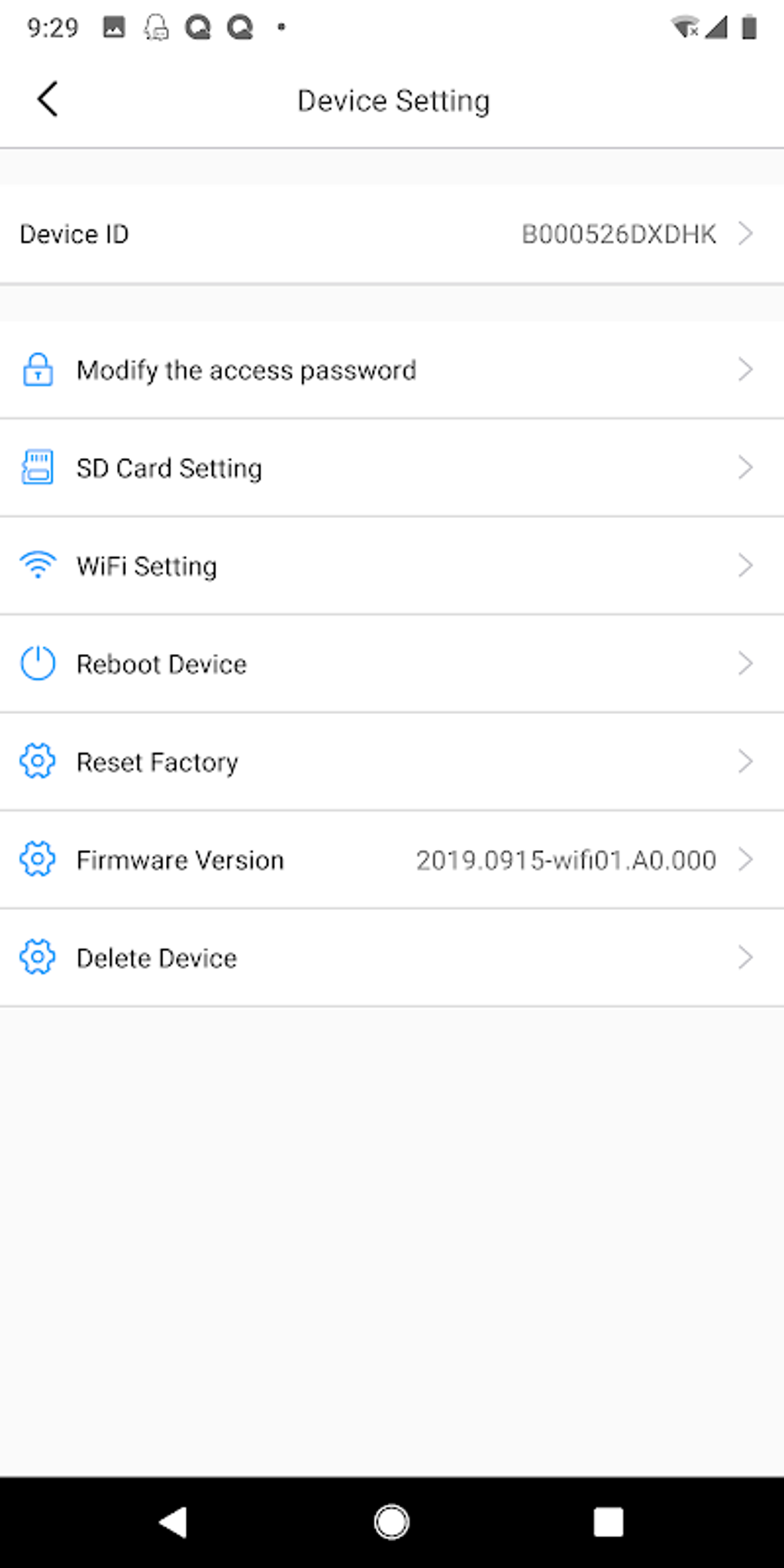Tap the gear icon beside Delete Device
This screenshot has height=1568, width=784.
click(x=37, y=958)
